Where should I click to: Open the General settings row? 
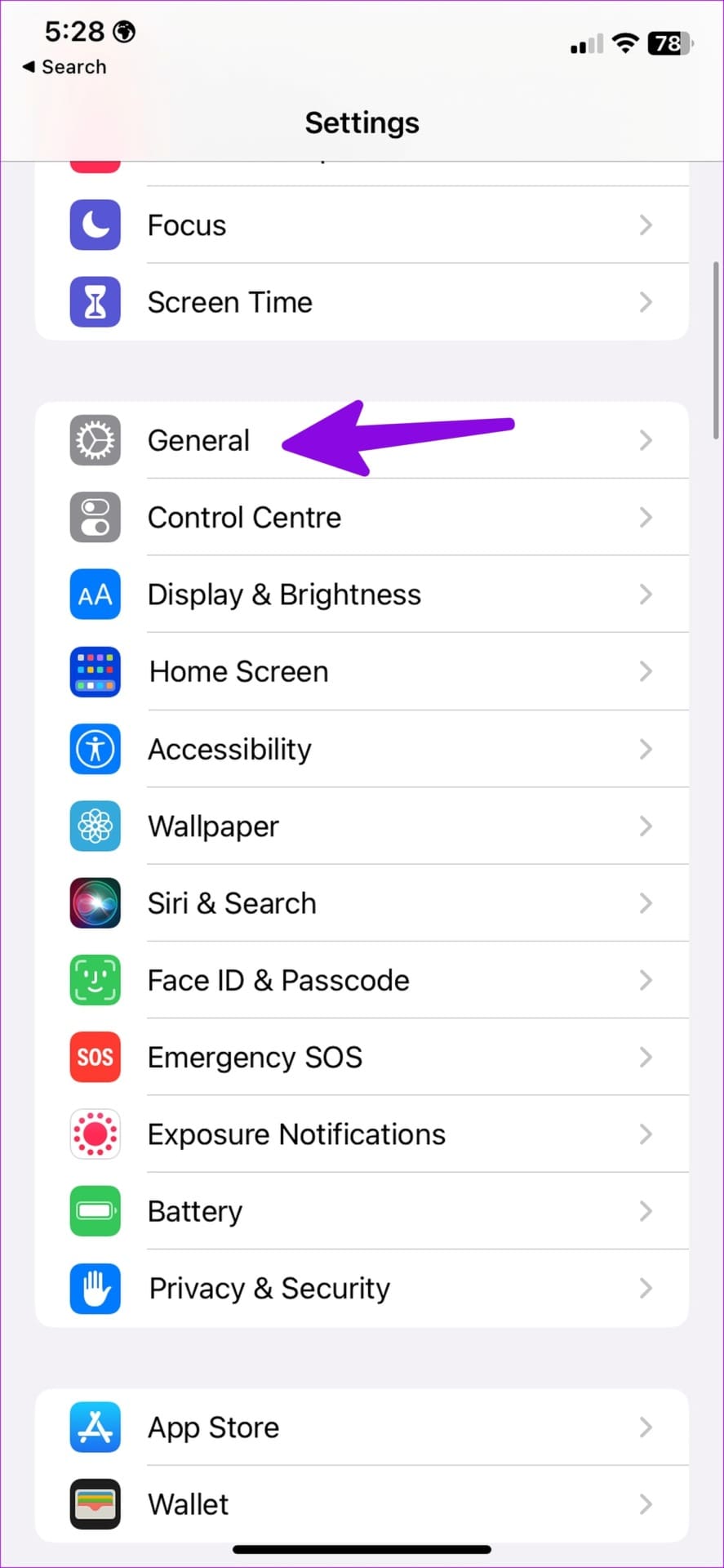tap(362, 440)
